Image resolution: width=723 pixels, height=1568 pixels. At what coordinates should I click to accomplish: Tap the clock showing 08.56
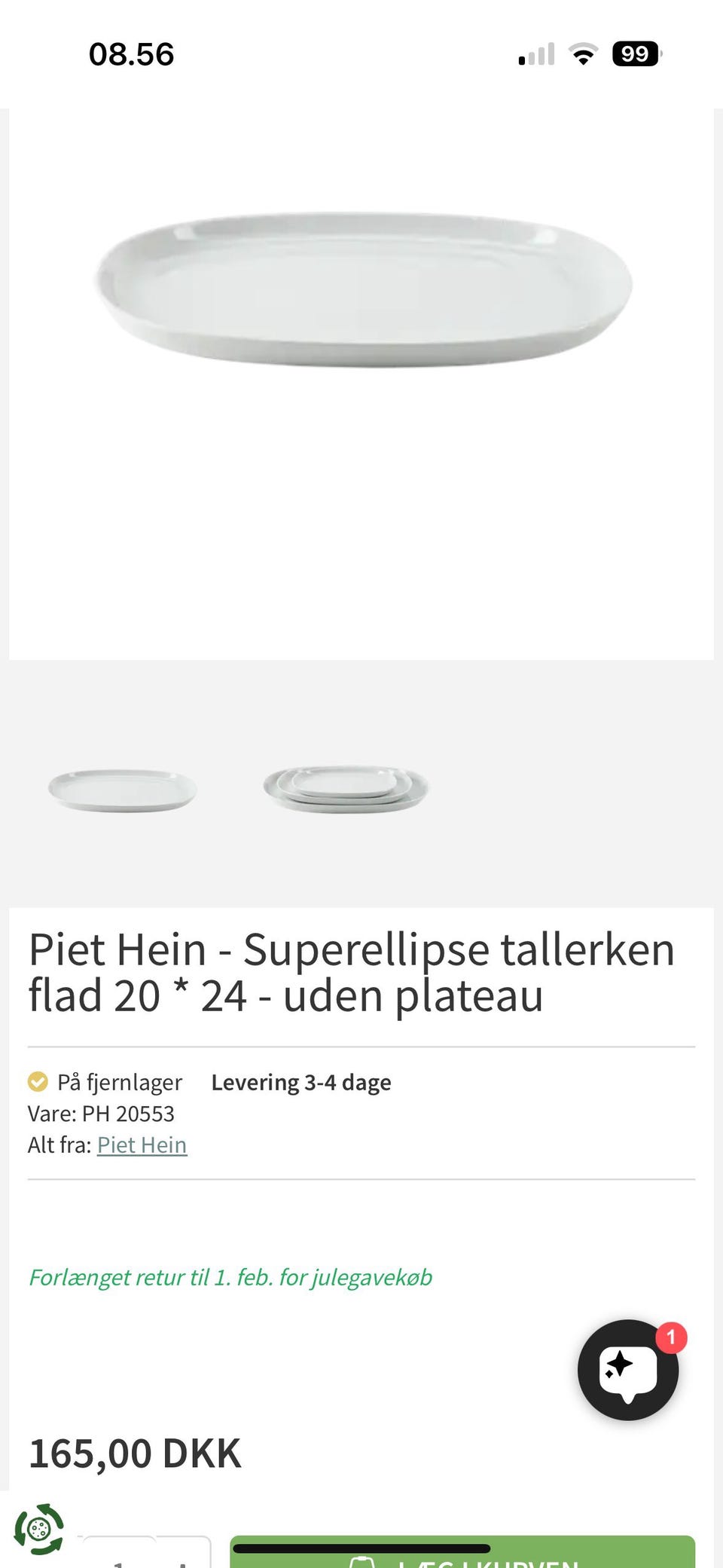coord(132,53)
